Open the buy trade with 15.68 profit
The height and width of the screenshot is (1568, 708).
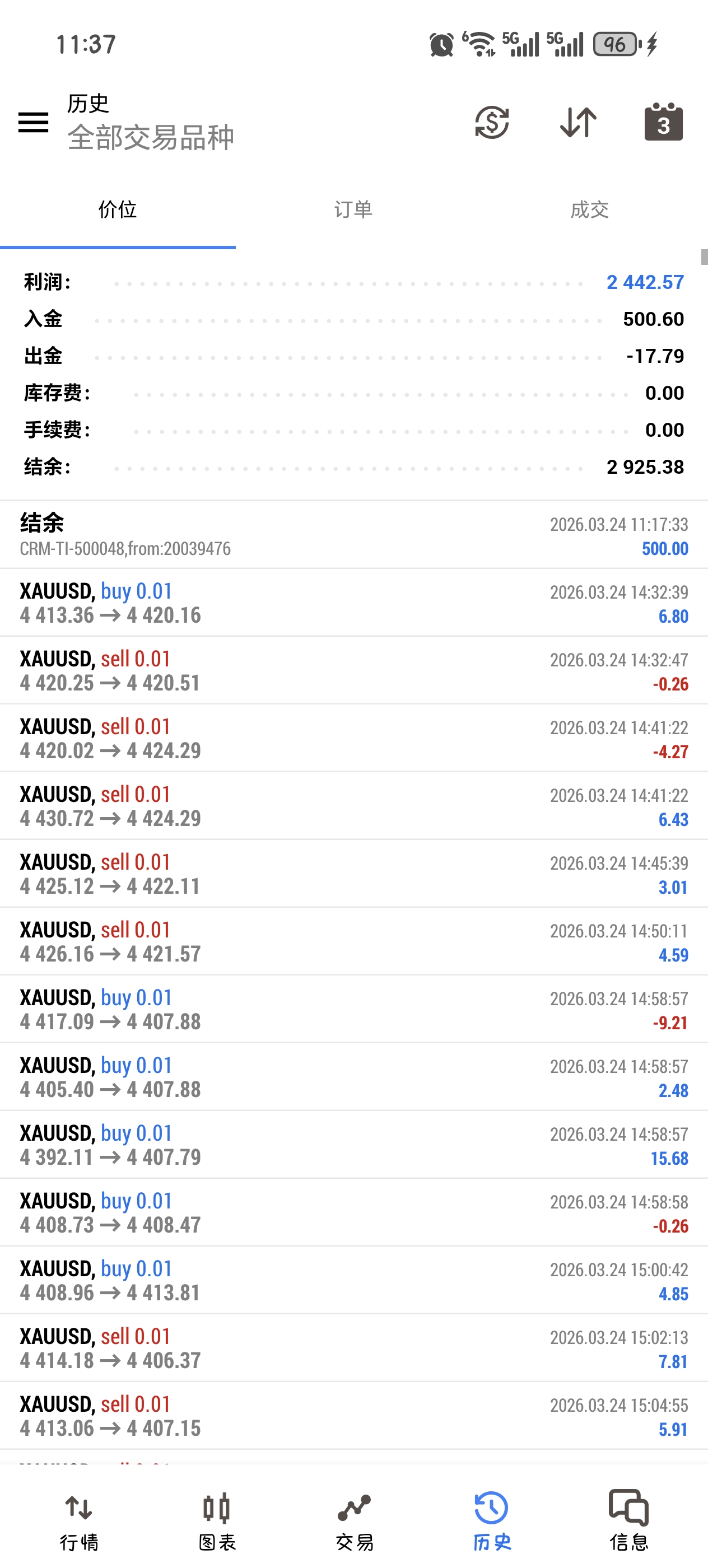[x=353, y=1145]
